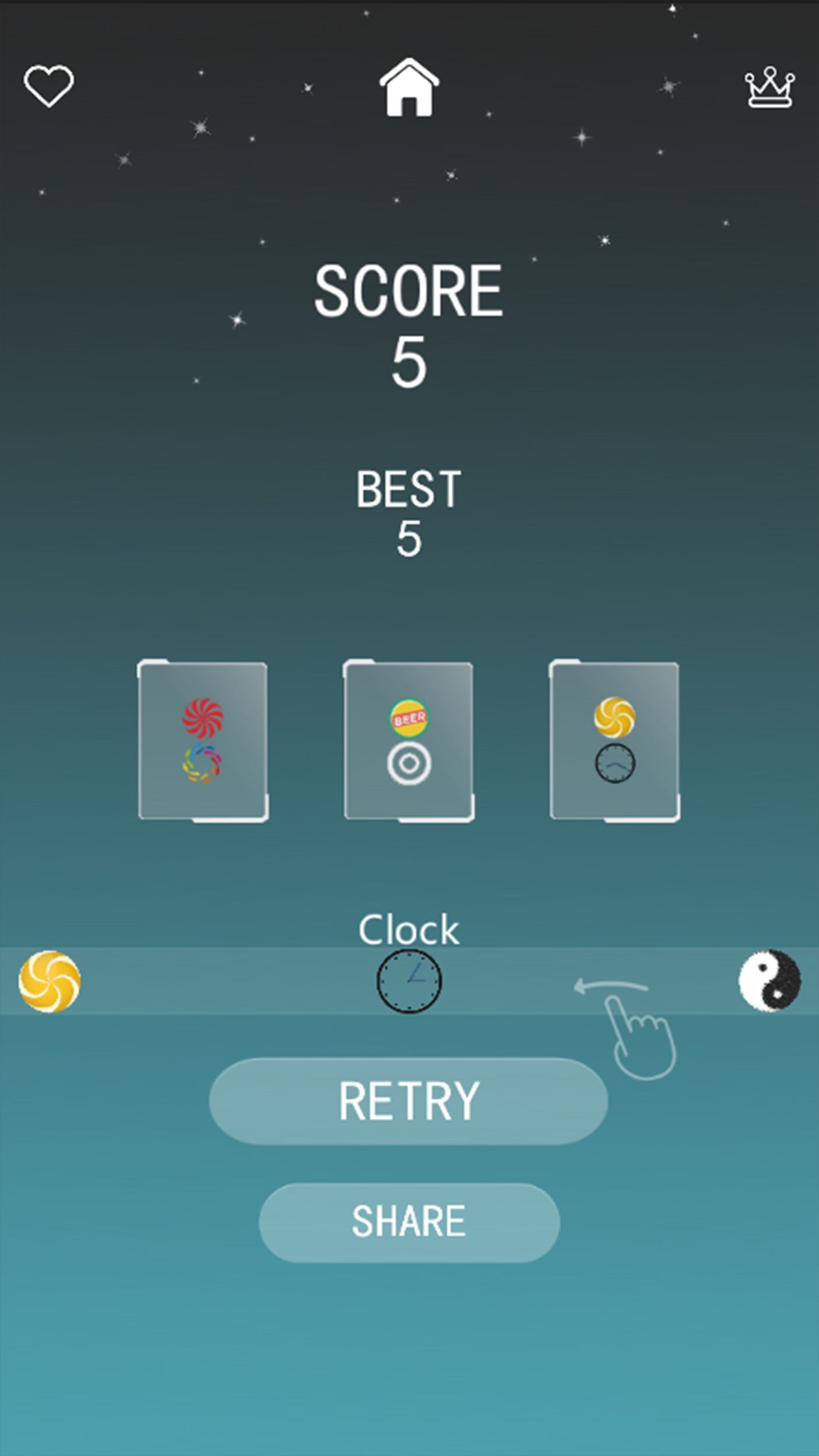Screen dimensions: 819x1456
Task: Share your score
Action: pyautogui.click(x=409, y=1222)
